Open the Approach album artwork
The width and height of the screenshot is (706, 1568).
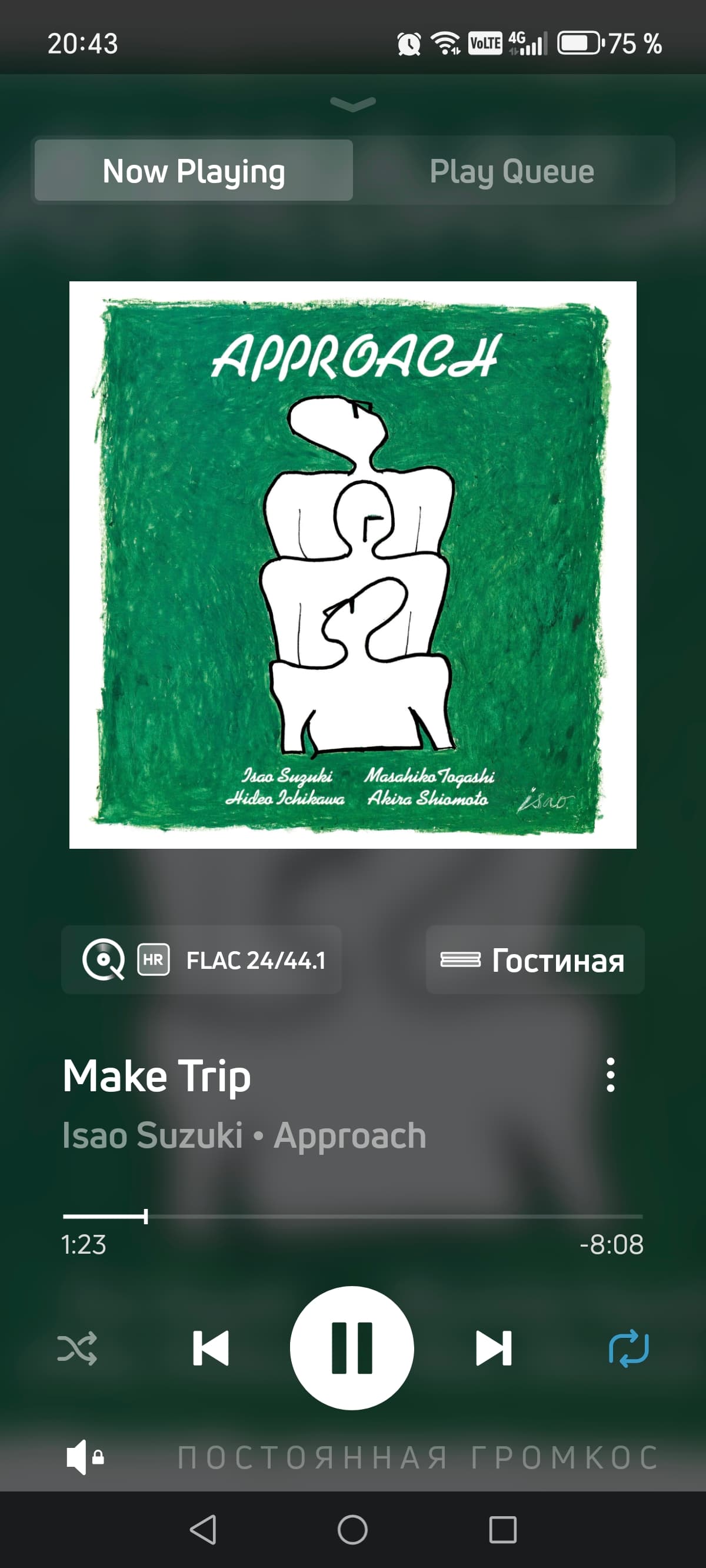[352, 564]
